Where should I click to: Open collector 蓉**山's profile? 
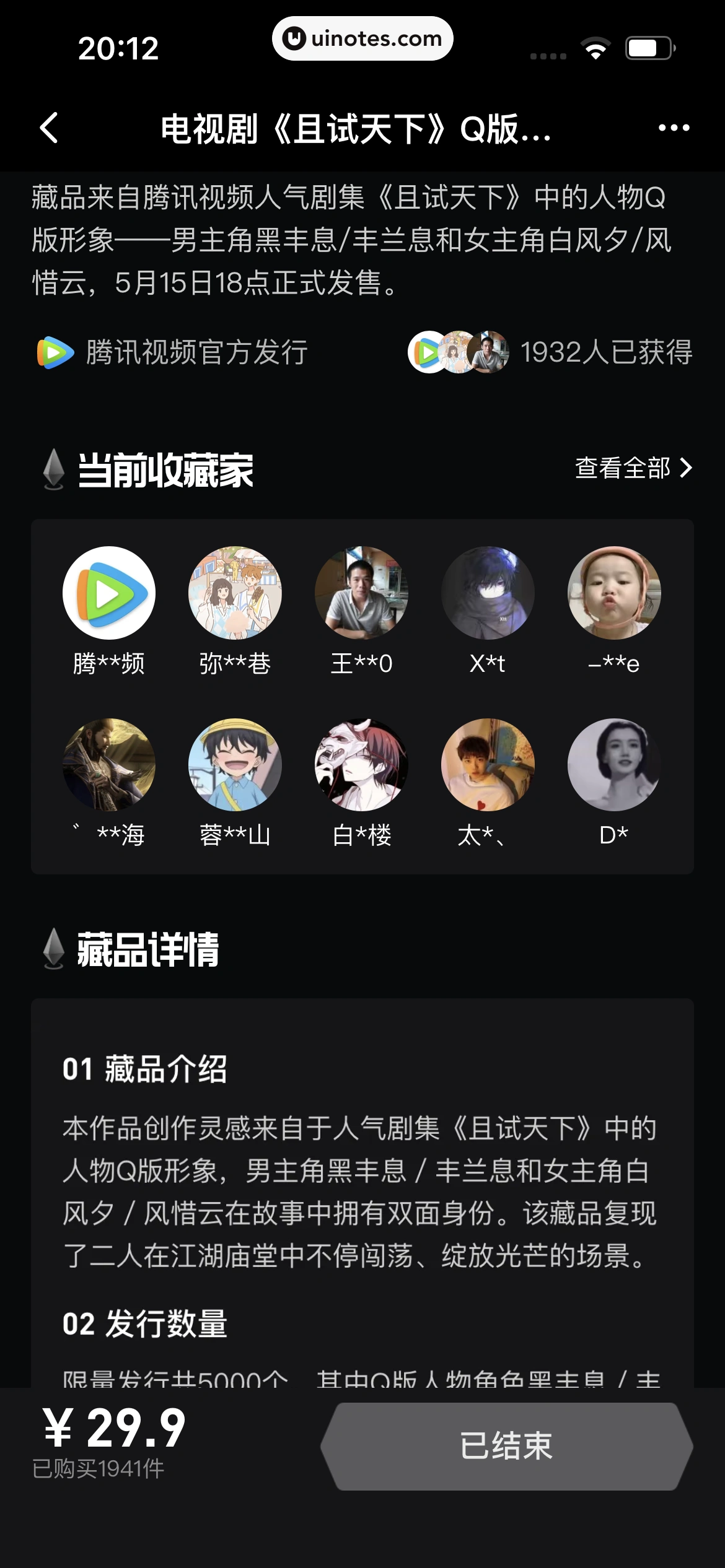[x=235, y=765]
